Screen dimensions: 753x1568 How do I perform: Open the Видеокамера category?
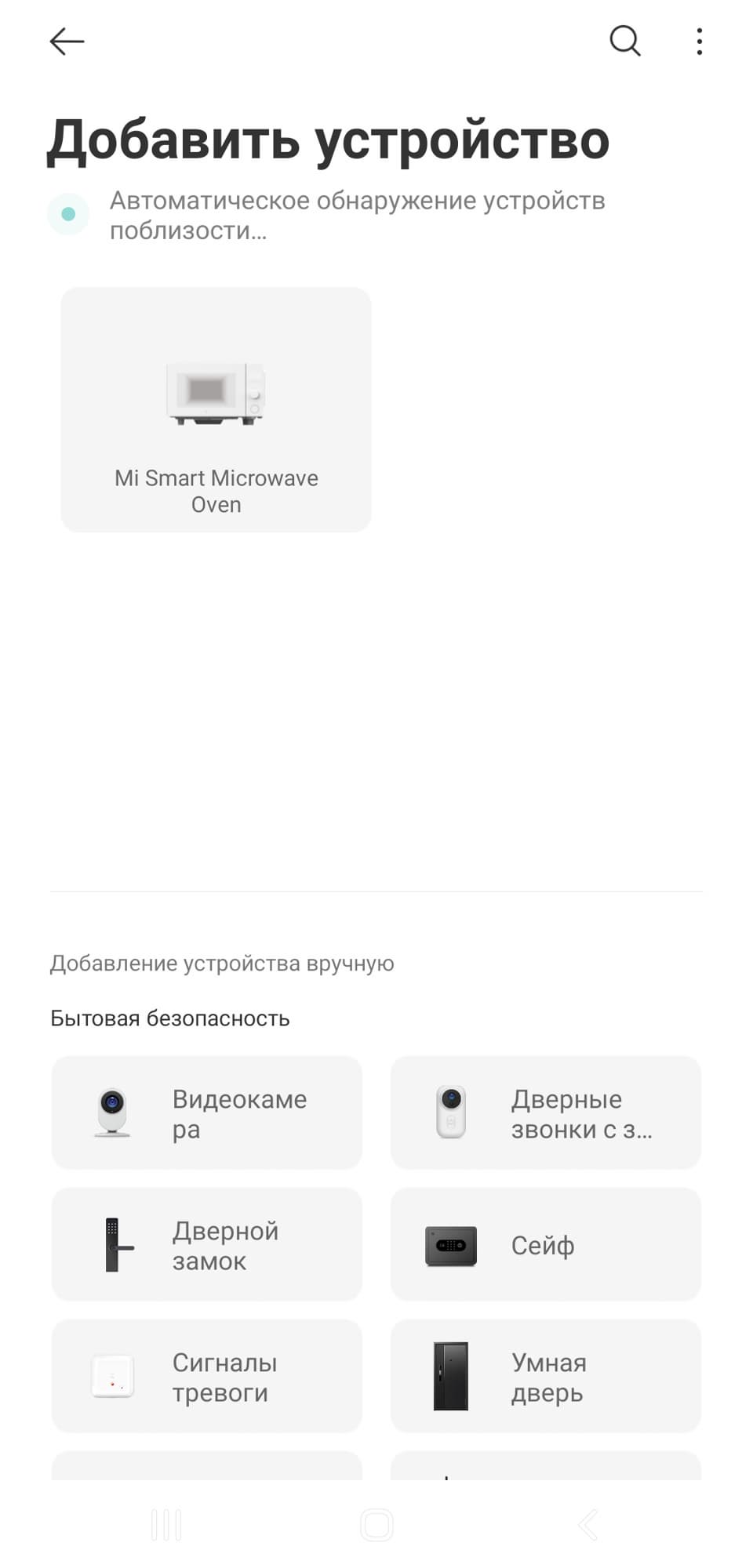point(207,1112)
